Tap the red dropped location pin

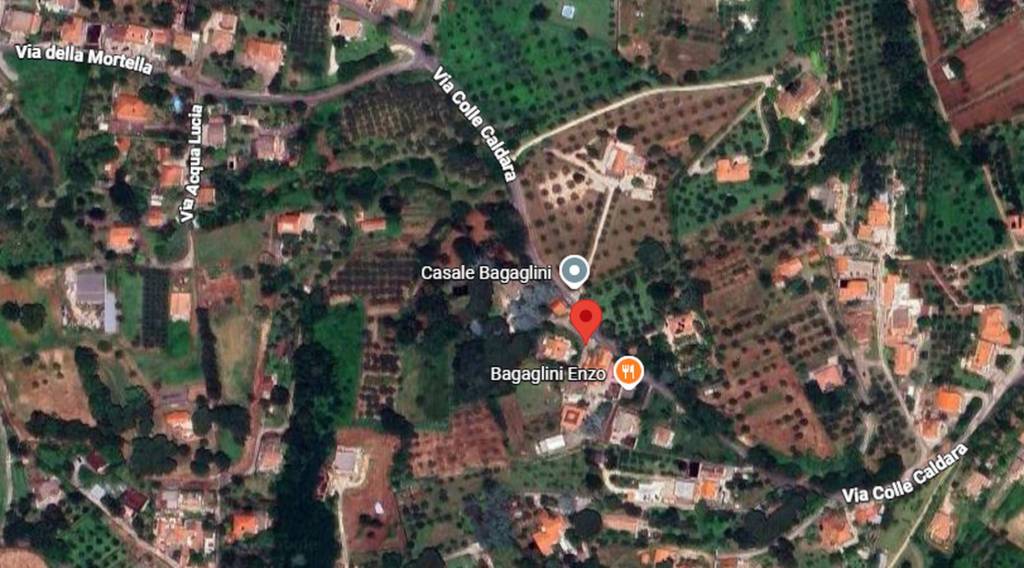[586, 319]
